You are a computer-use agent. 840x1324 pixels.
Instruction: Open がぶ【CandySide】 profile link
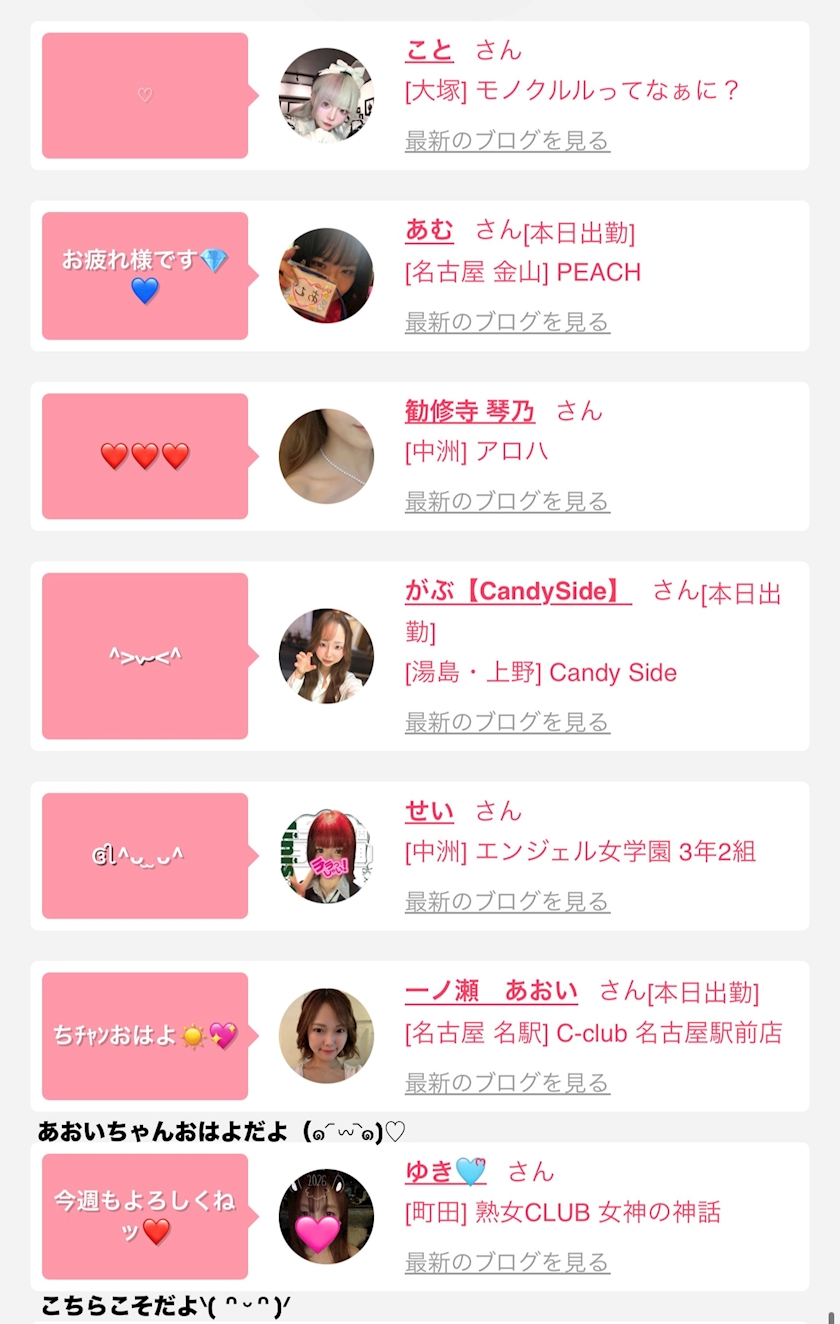point(518,591)
